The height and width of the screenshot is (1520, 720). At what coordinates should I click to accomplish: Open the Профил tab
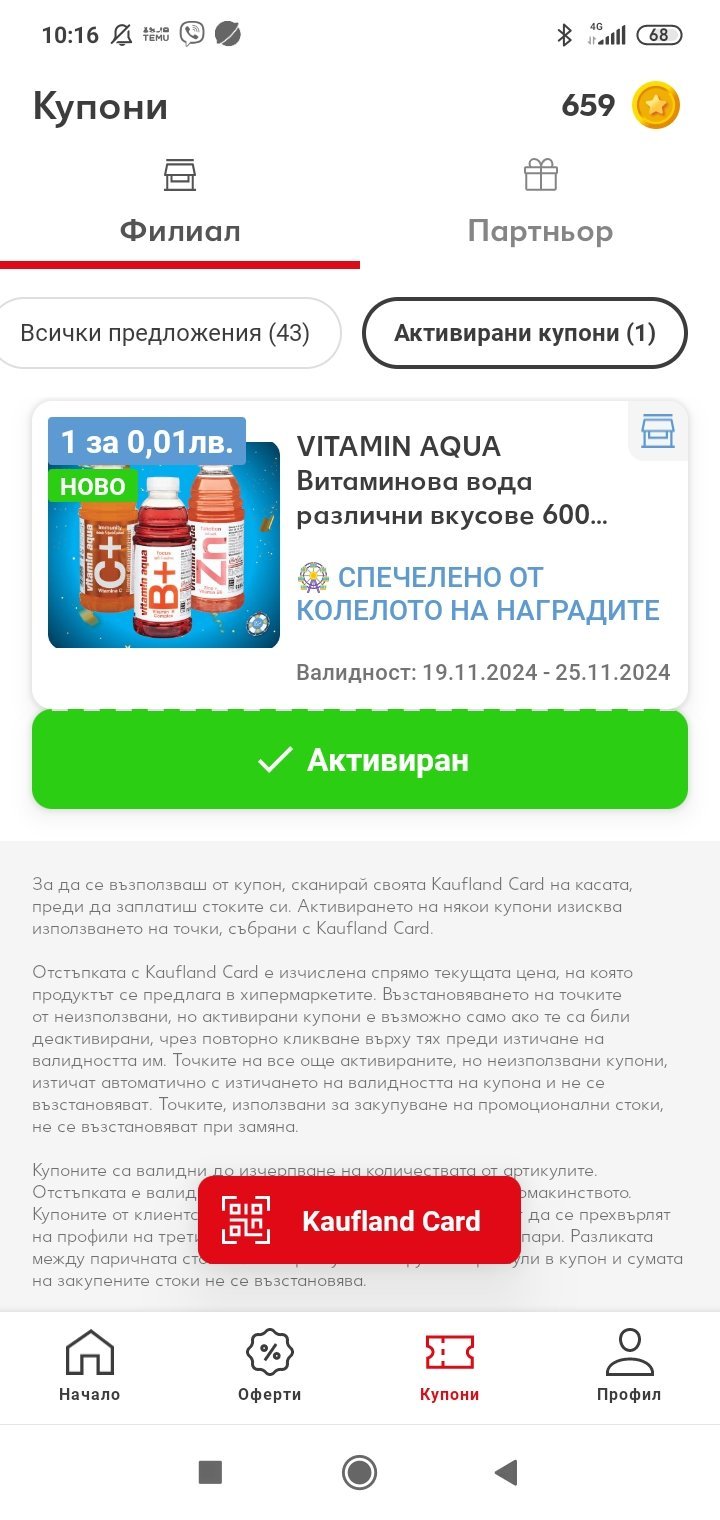click(x=629, y=1366)
